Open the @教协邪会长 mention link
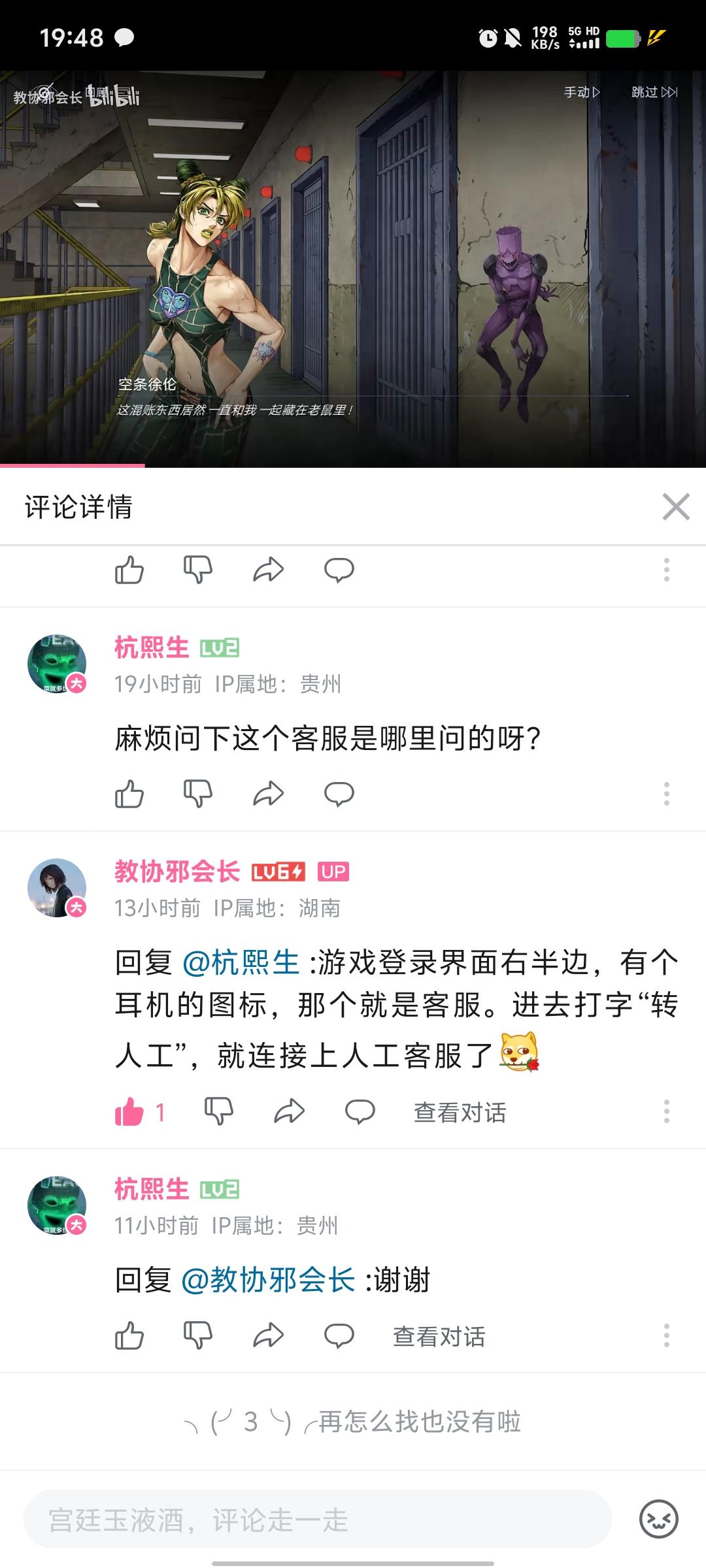The height and width of the screenshot is (1568, 706). [268, 1280]
